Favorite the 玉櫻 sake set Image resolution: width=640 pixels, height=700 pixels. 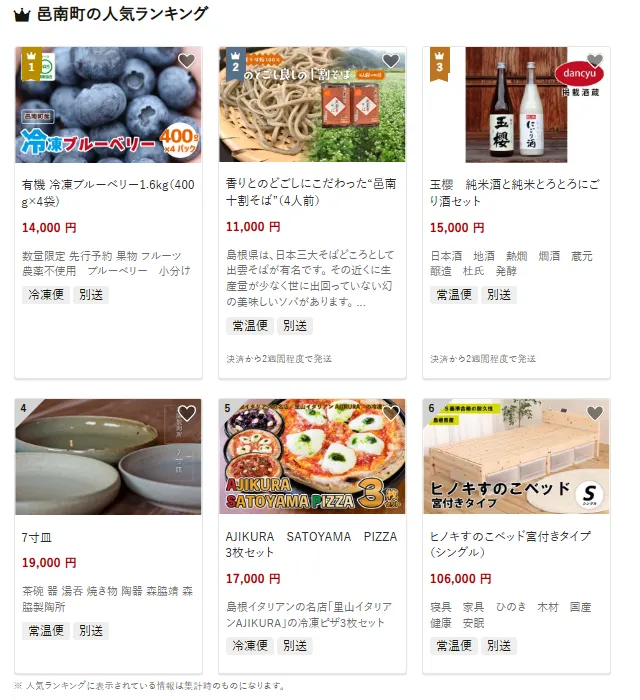[594, 61]
